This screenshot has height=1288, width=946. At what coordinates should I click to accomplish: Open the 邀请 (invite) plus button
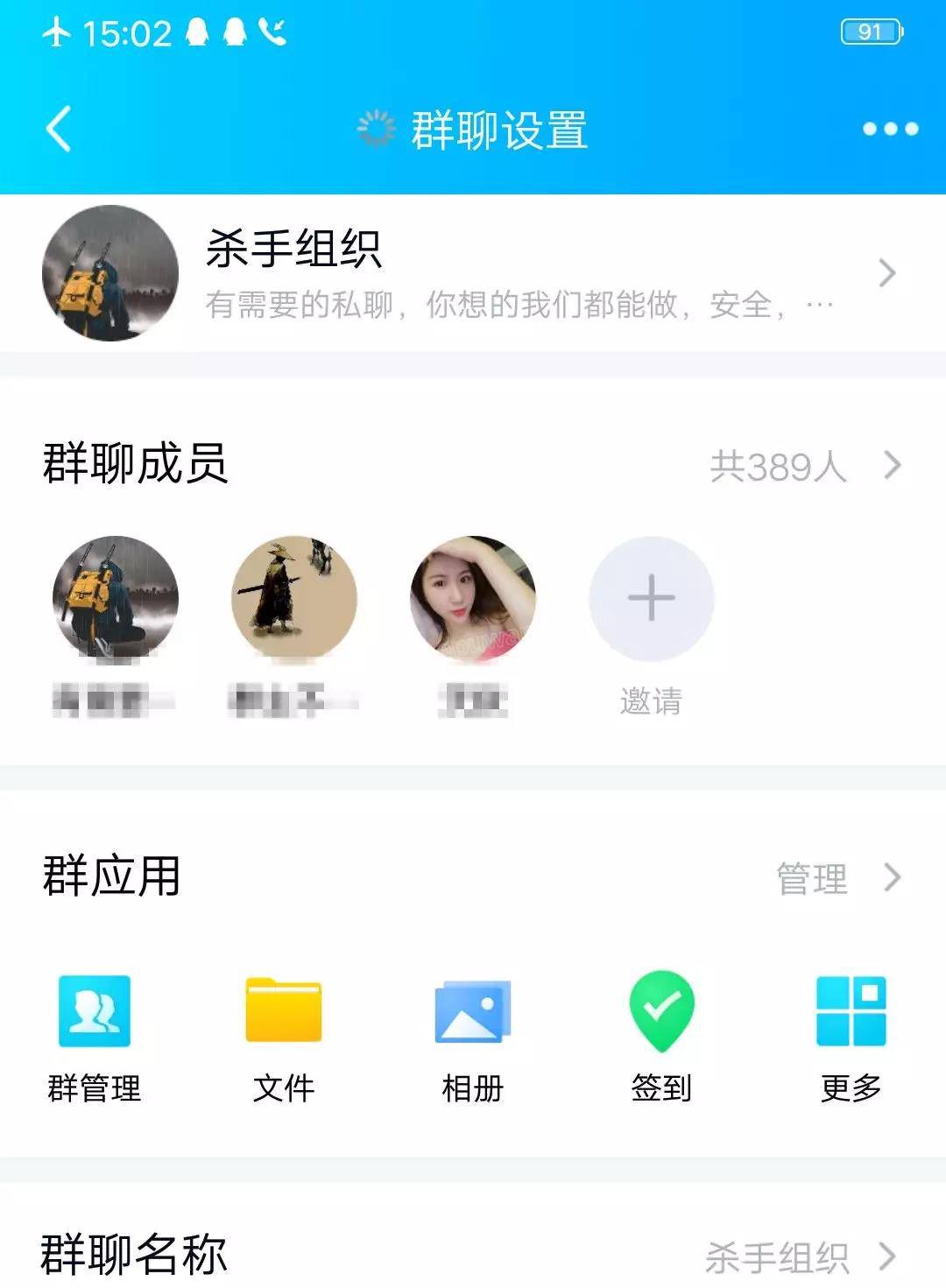pos(648,600)
